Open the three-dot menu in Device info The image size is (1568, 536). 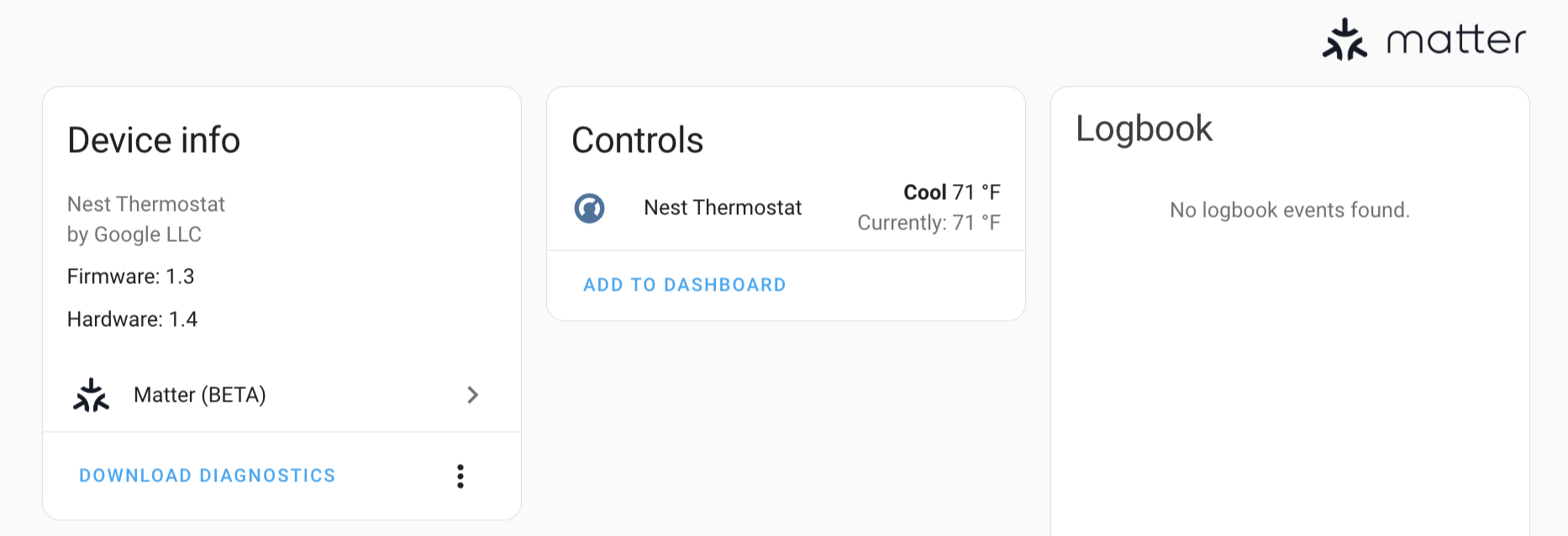[x=460, y=476]
